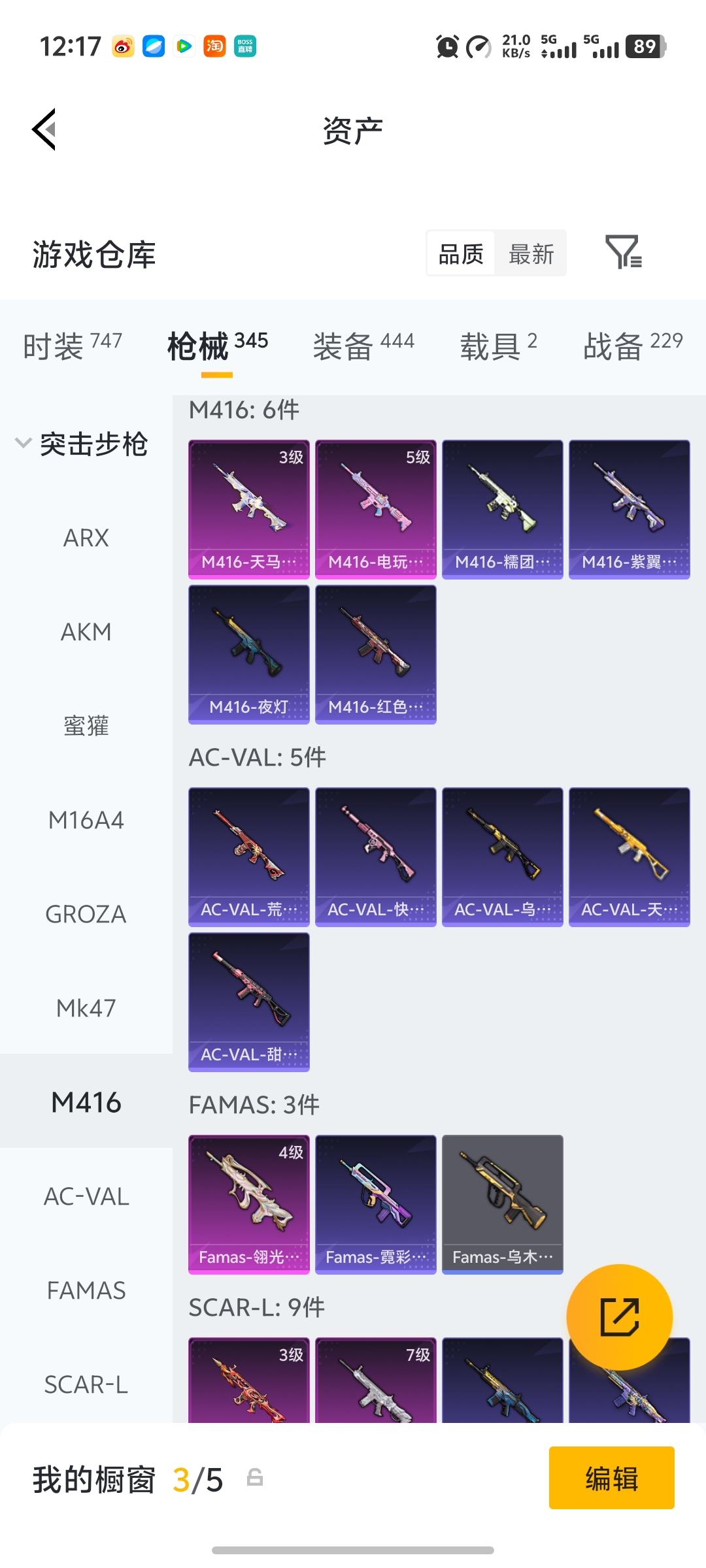Screen dimensions: 706x1568
Task: Switch to the 时装 tab
Action: point(72,346)
